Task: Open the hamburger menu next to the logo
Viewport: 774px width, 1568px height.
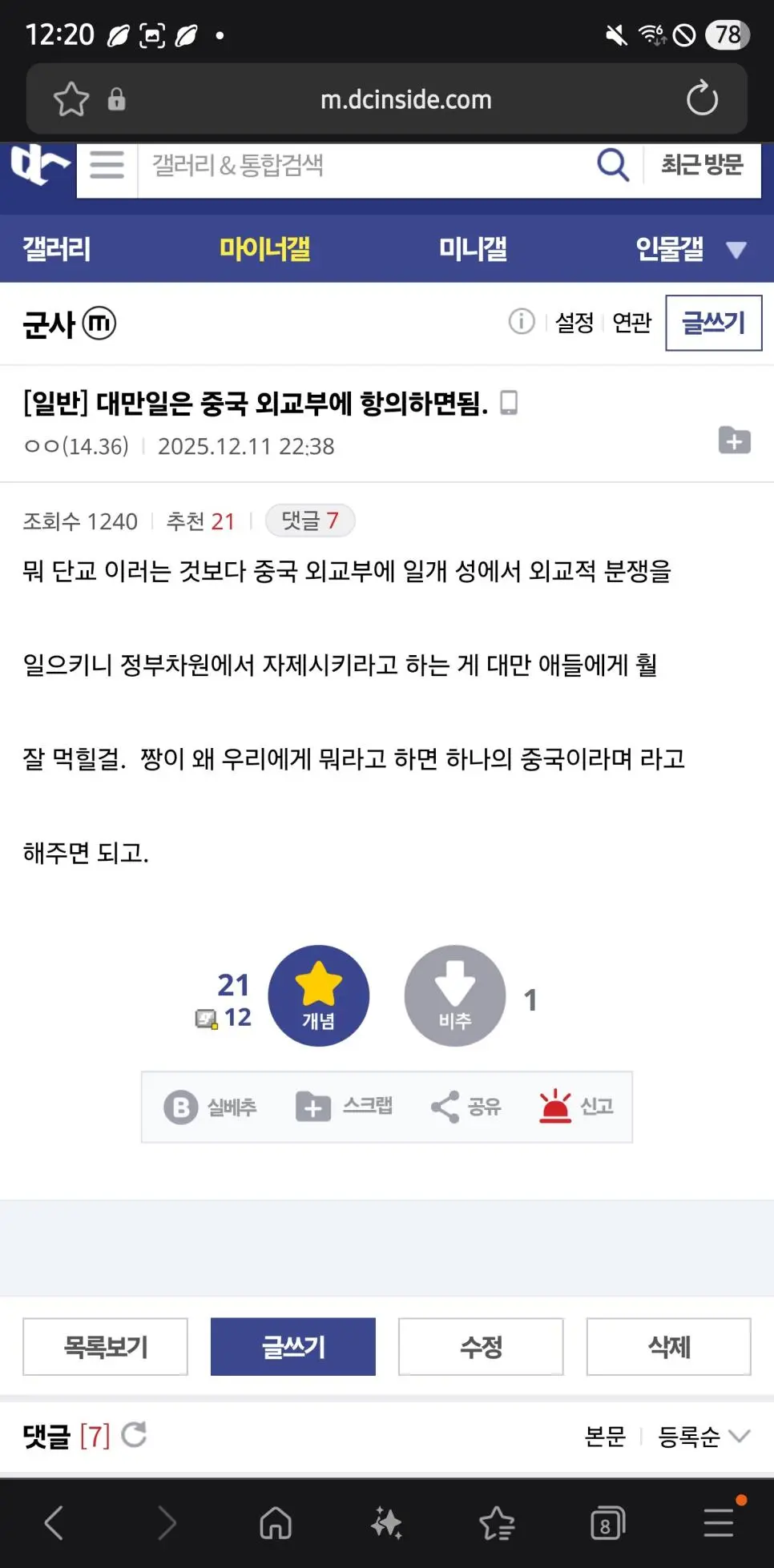Action: [x=107, y=165]
